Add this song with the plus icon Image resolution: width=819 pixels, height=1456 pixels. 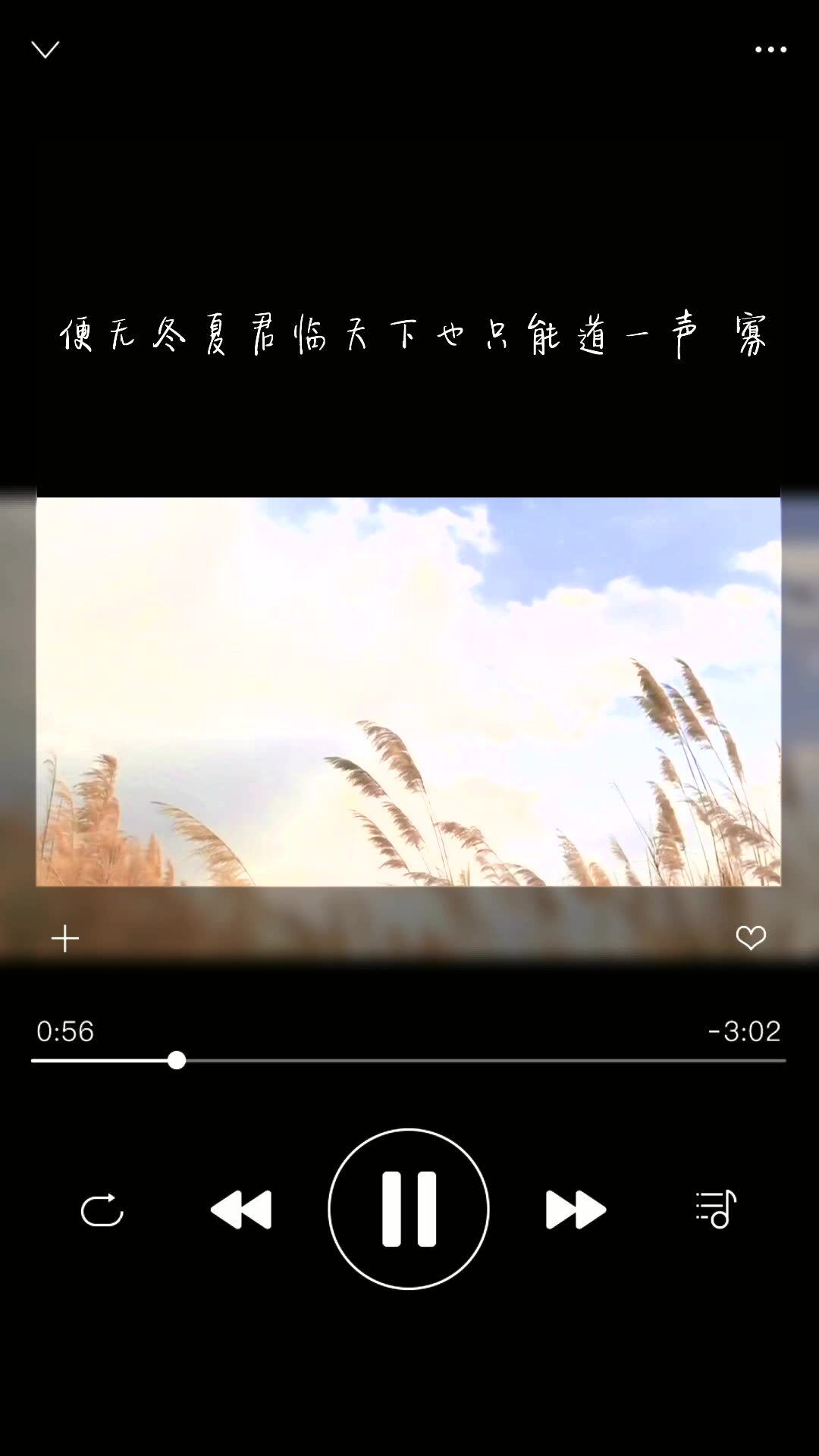65,938
